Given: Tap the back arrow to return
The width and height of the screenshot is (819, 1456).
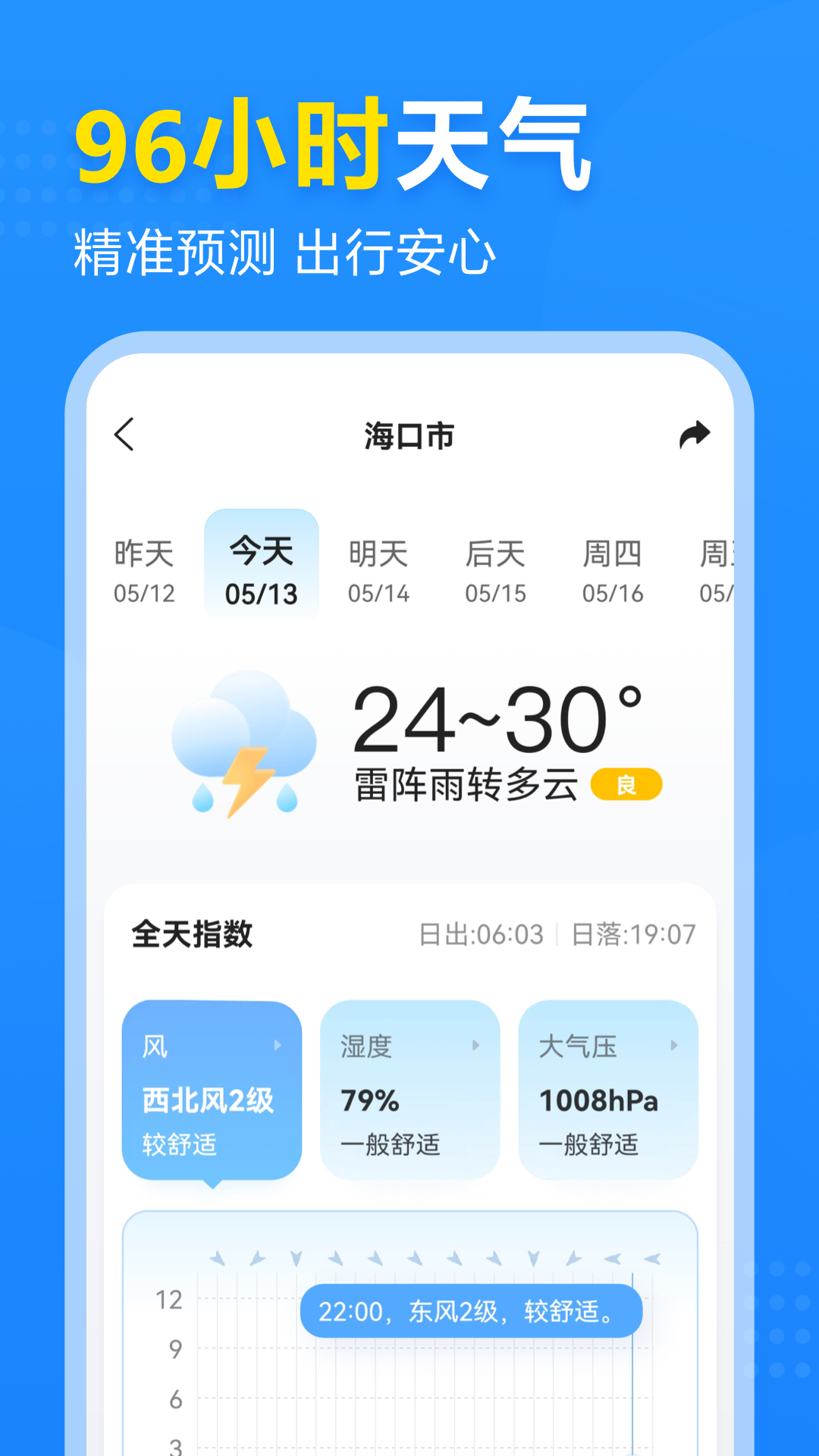Looking at the screenshot, I should 124,435.
